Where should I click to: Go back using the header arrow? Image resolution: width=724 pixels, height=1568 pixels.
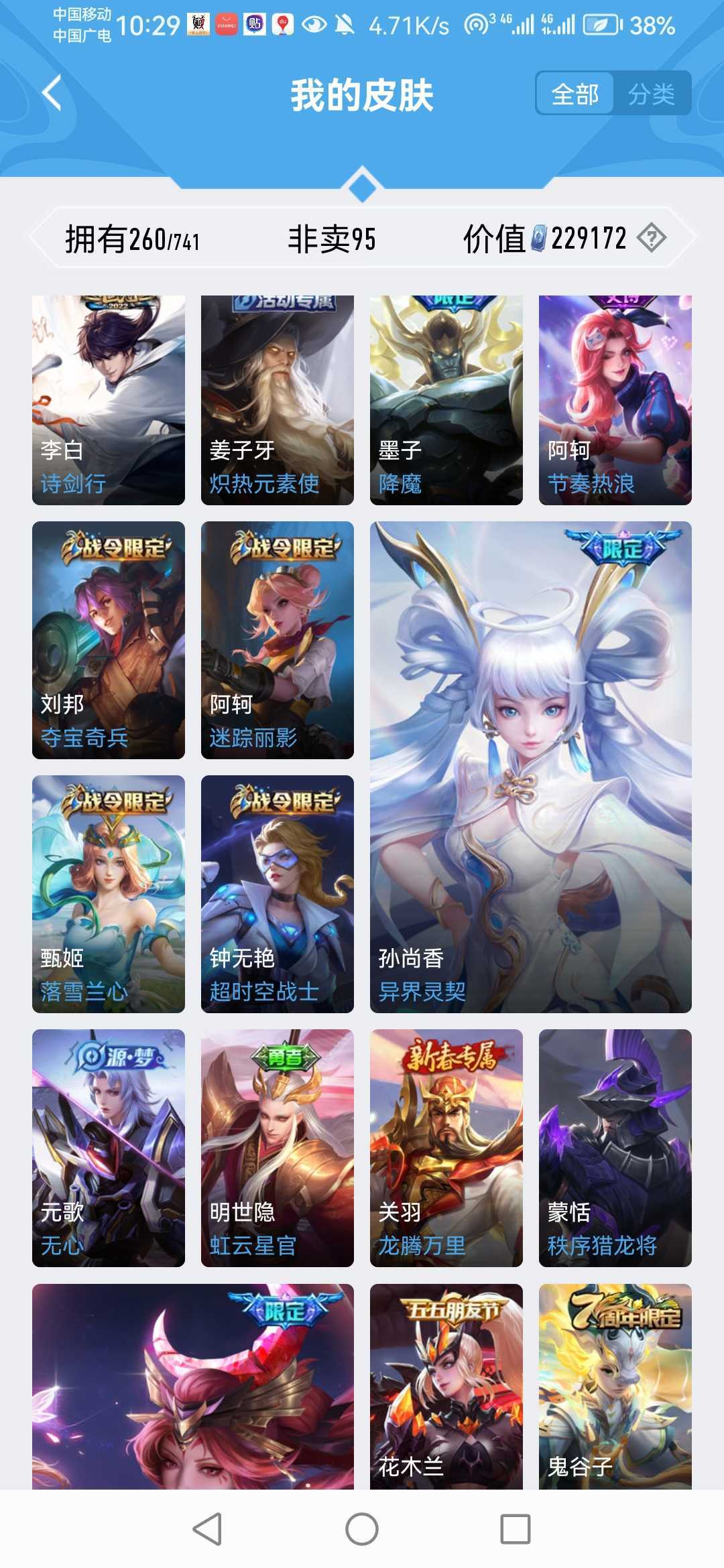pos(52,93)
